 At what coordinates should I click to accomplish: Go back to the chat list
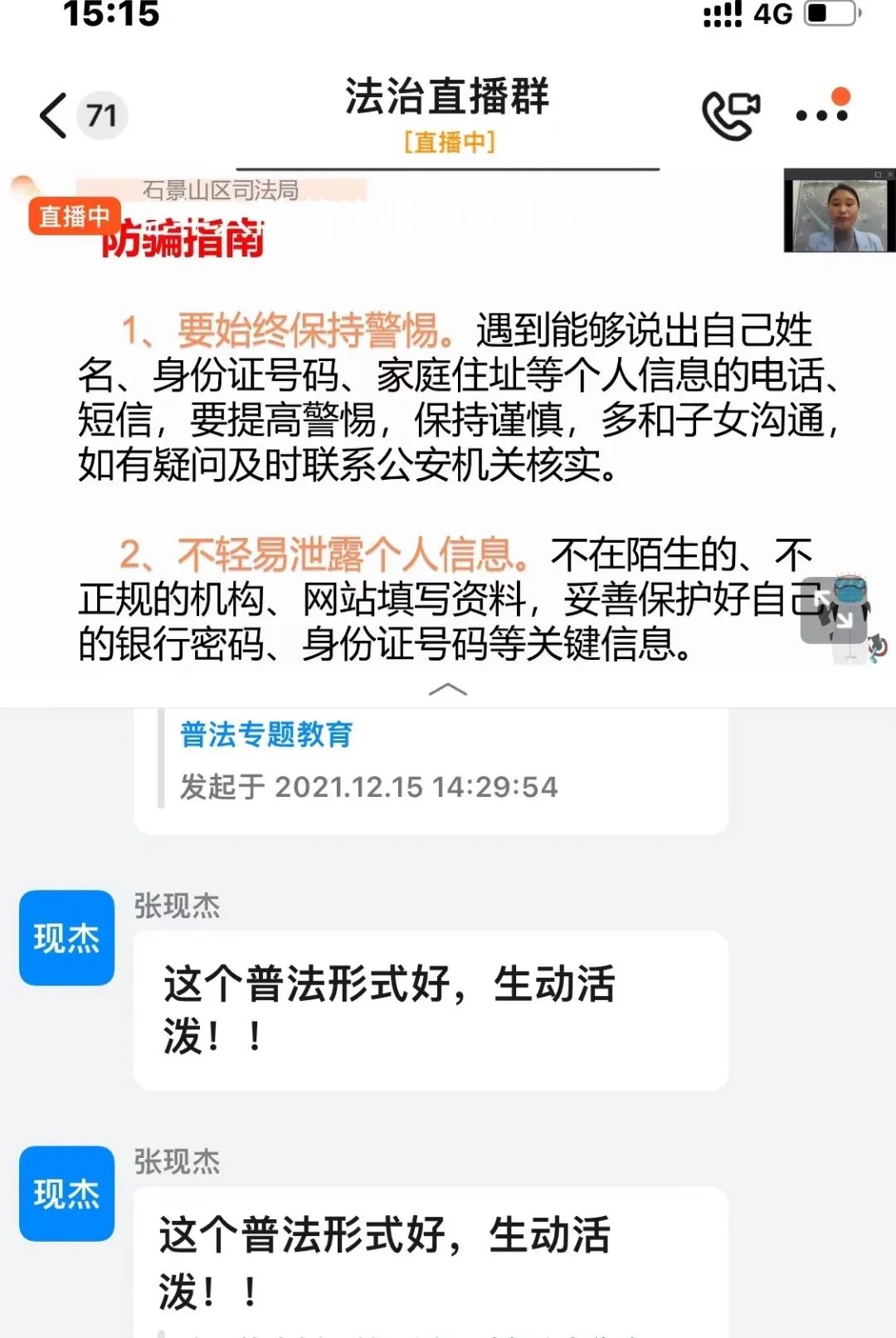55,115
